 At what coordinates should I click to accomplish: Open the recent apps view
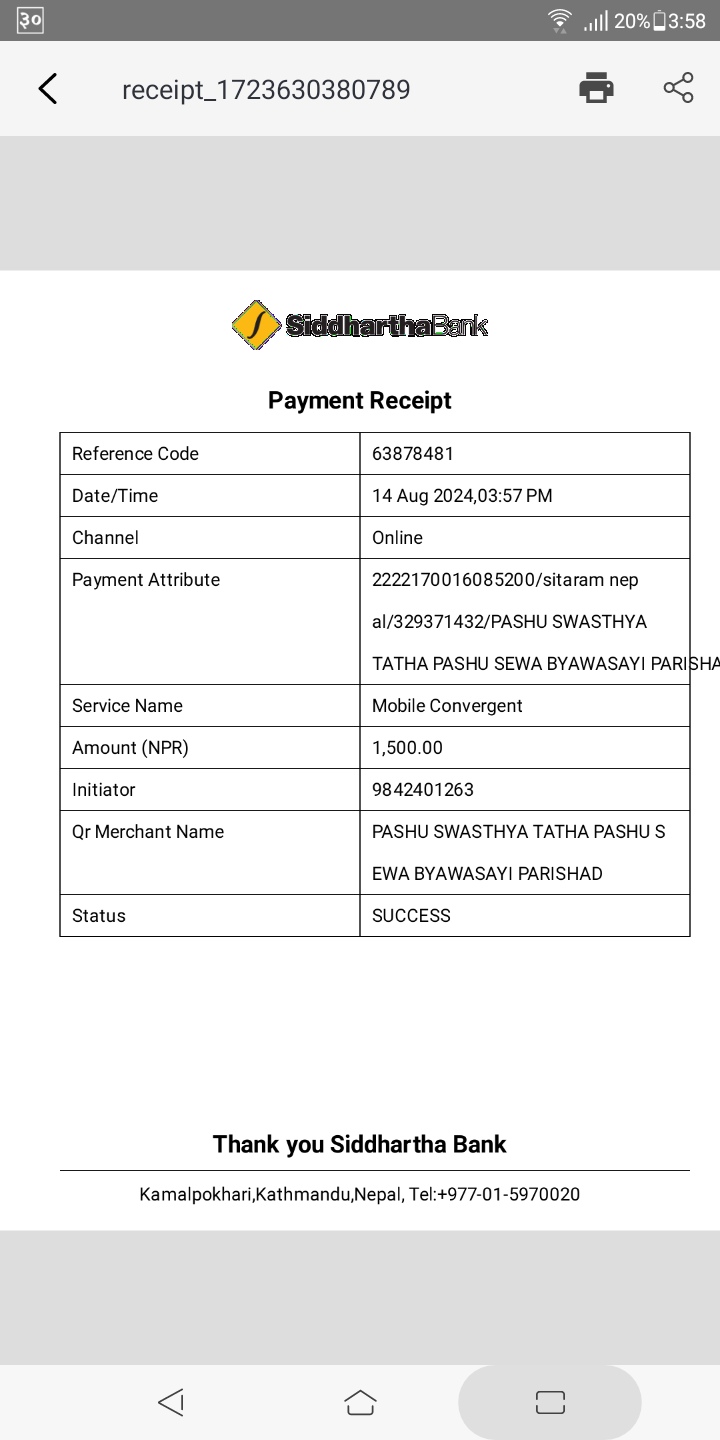coord(550,1402)
